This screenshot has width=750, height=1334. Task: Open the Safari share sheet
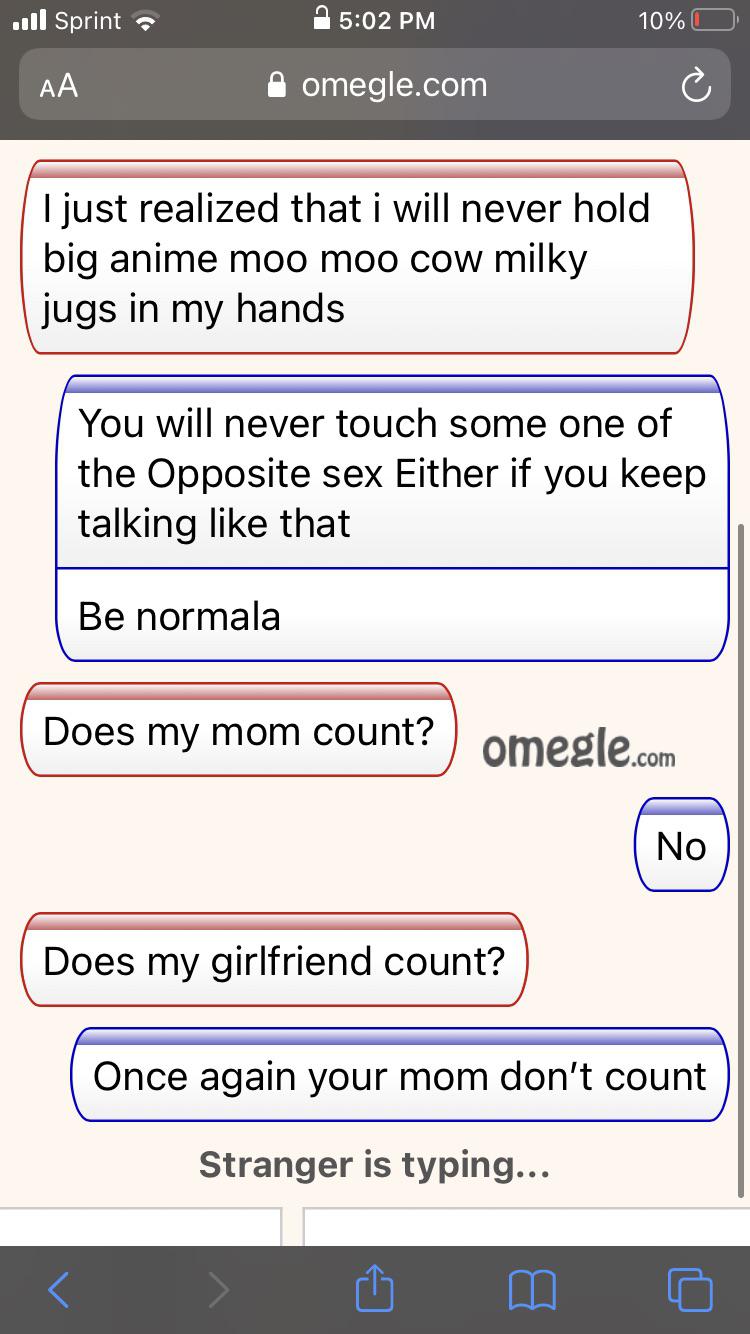(x=374, y=1287)
